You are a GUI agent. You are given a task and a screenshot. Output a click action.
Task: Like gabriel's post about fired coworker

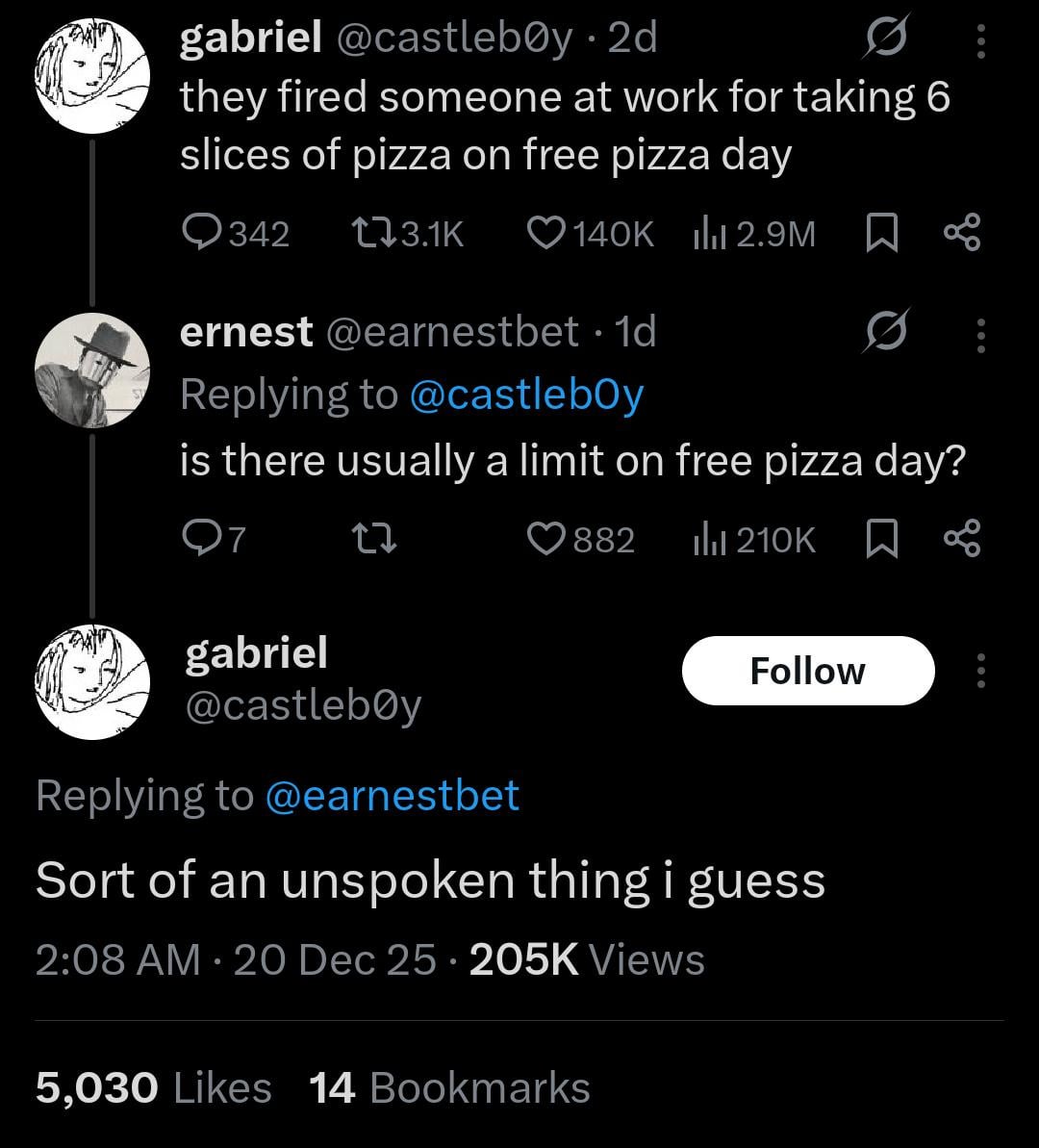pos(545,232)
